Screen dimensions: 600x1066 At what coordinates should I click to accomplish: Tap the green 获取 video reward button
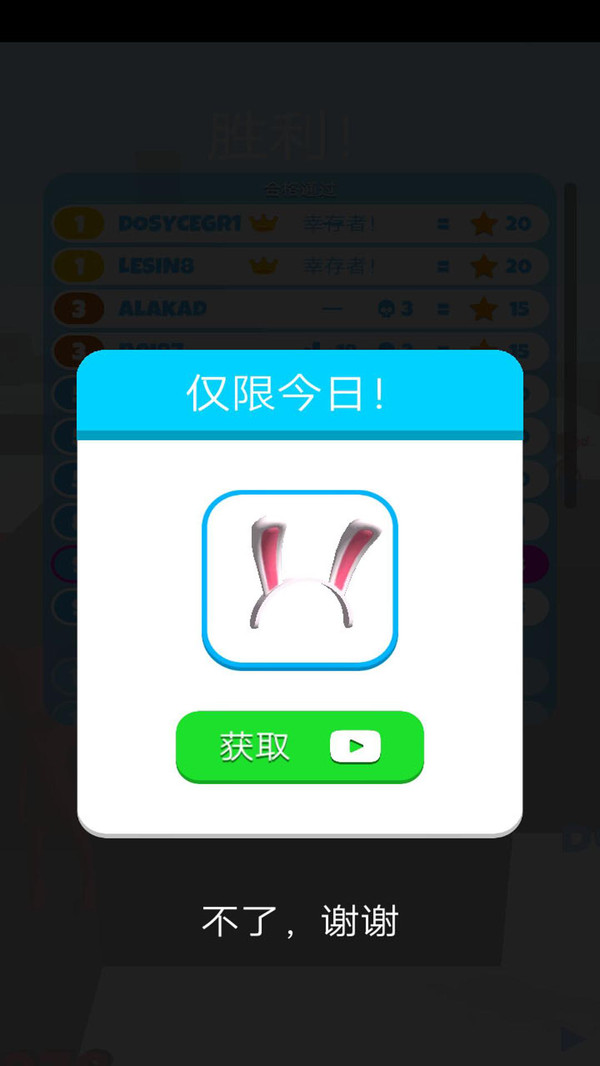pyautogui.click(x=300, y=746)
